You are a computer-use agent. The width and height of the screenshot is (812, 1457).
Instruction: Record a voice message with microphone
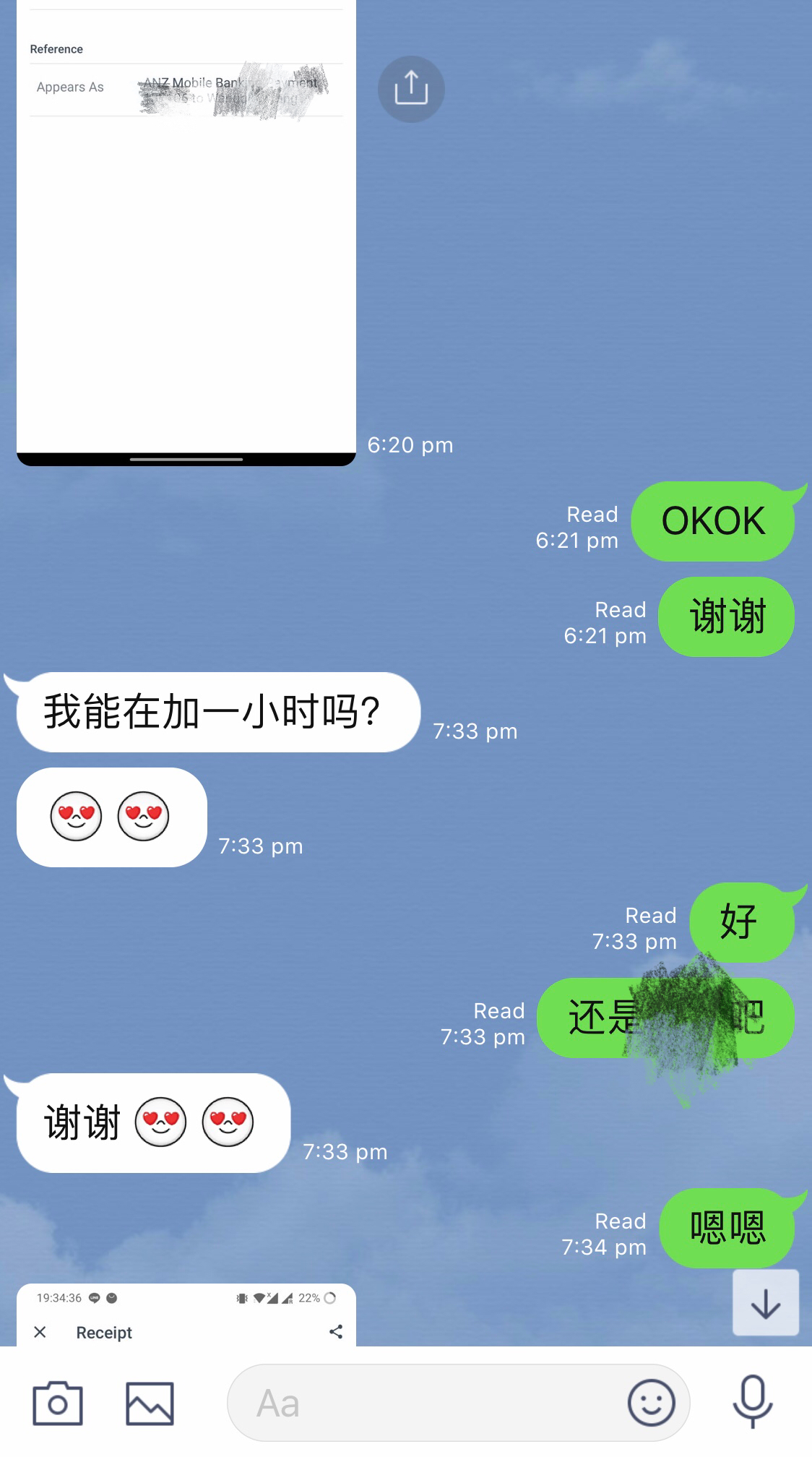(x=752, y=1401)
